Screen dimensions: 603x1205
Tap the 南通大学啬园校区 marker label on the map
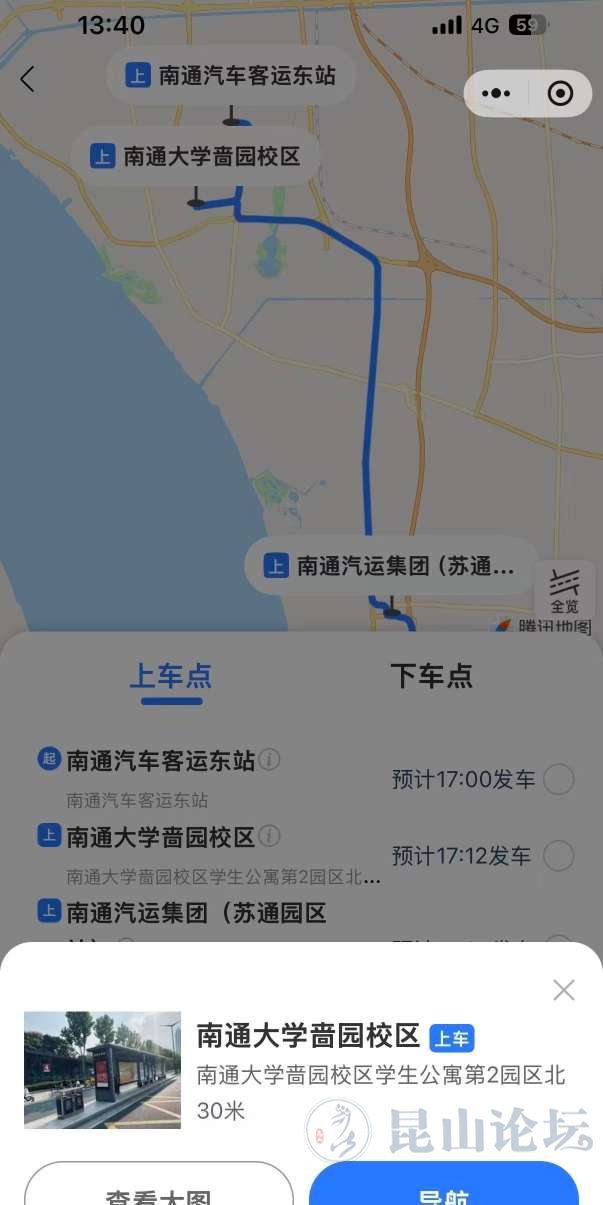196,156
